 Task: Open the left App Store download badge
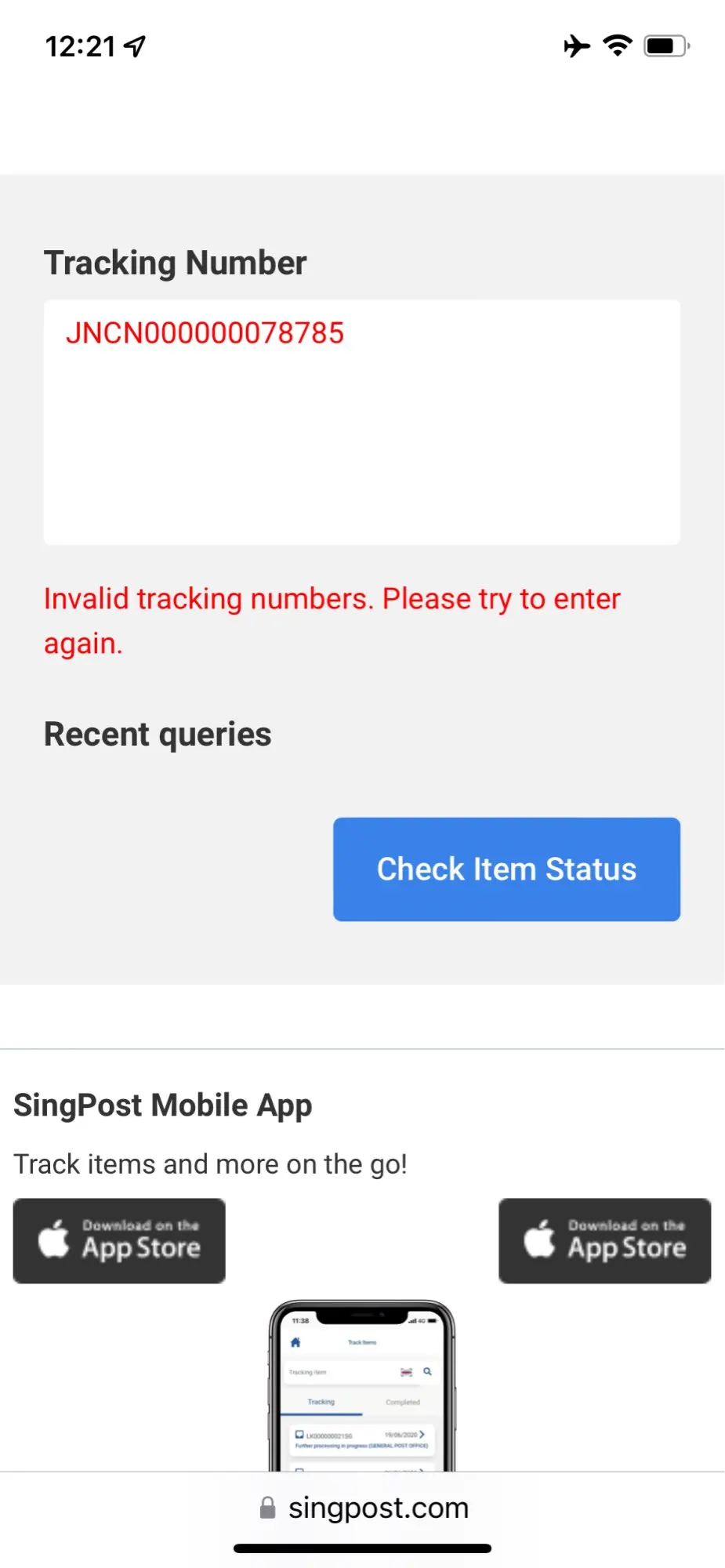119,1240
